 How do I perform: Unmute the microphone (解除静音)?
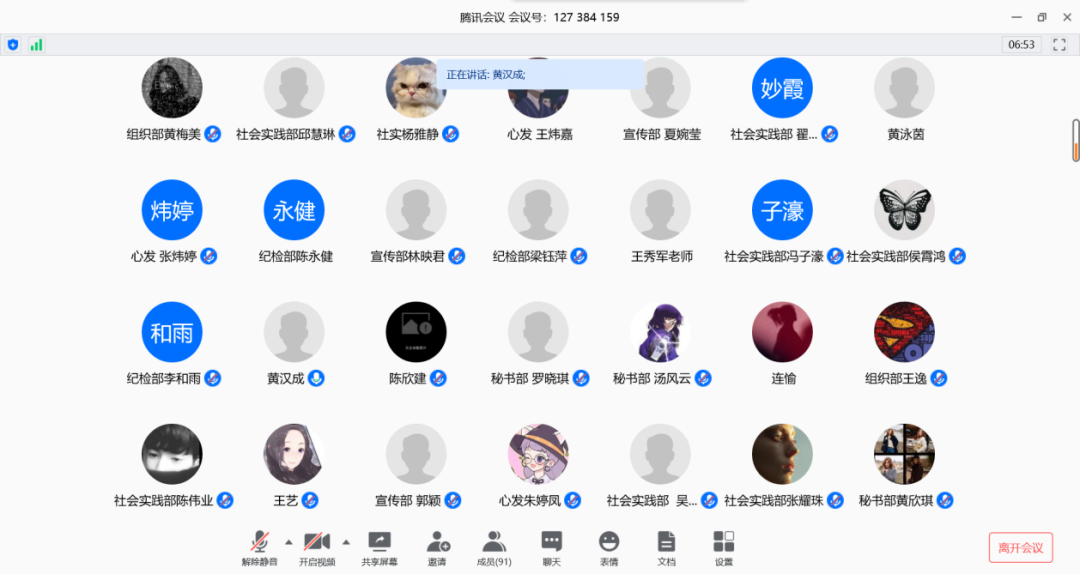point(260,547)
